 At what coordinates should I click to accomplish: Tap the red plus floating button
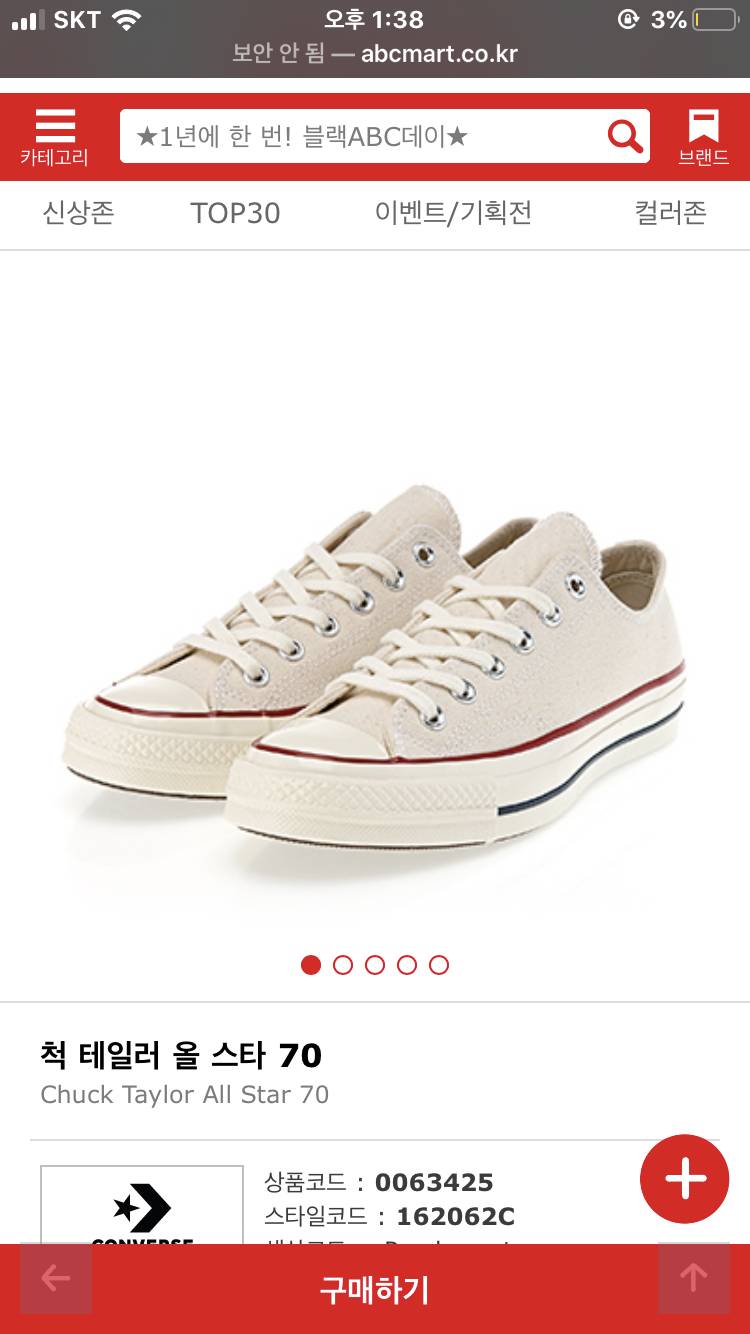click(685, 1179)
